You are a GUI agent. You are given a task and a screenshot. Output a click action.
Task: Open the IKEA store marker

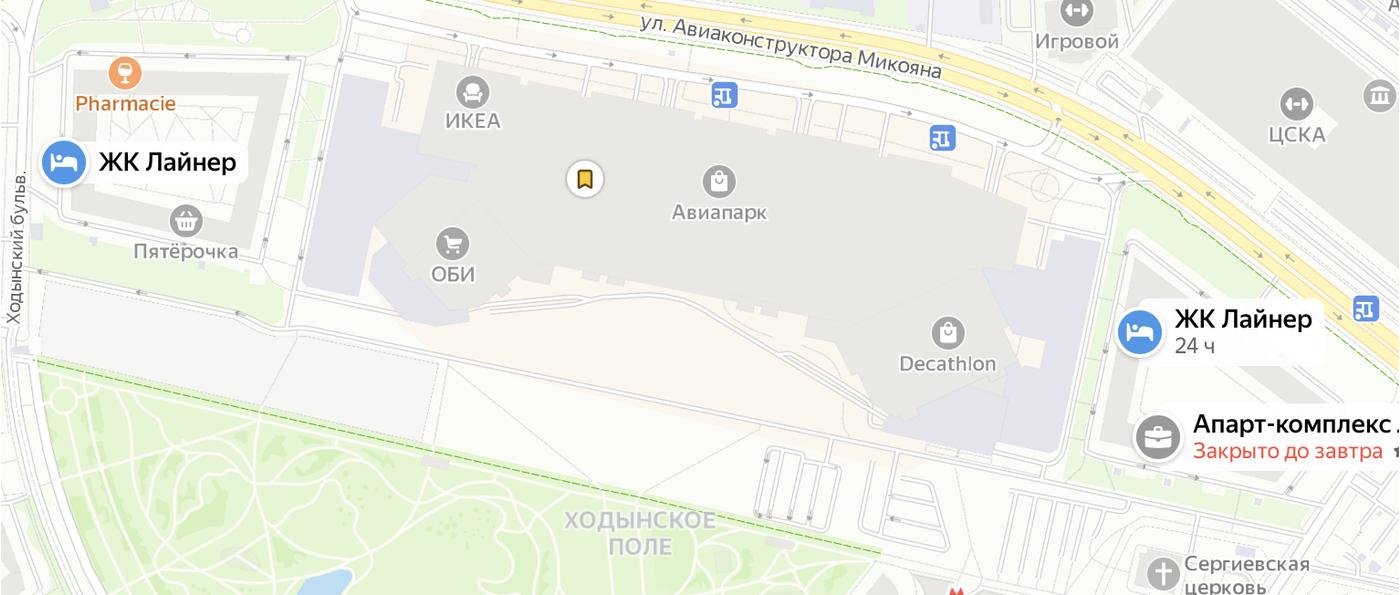coord(472,94)
